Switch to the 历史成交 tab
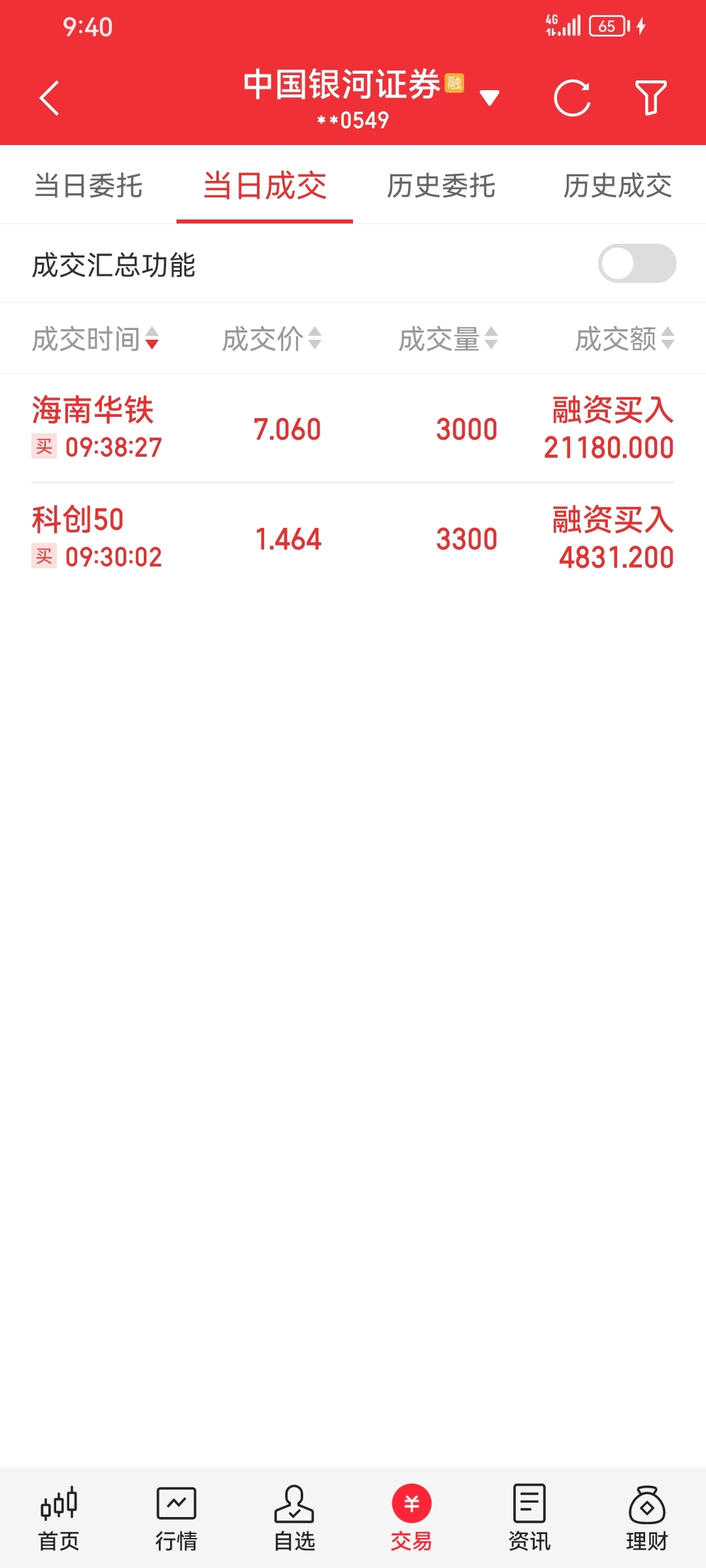Image resolution: width=706 pixels, height=1568 pixels. [618, 186]
